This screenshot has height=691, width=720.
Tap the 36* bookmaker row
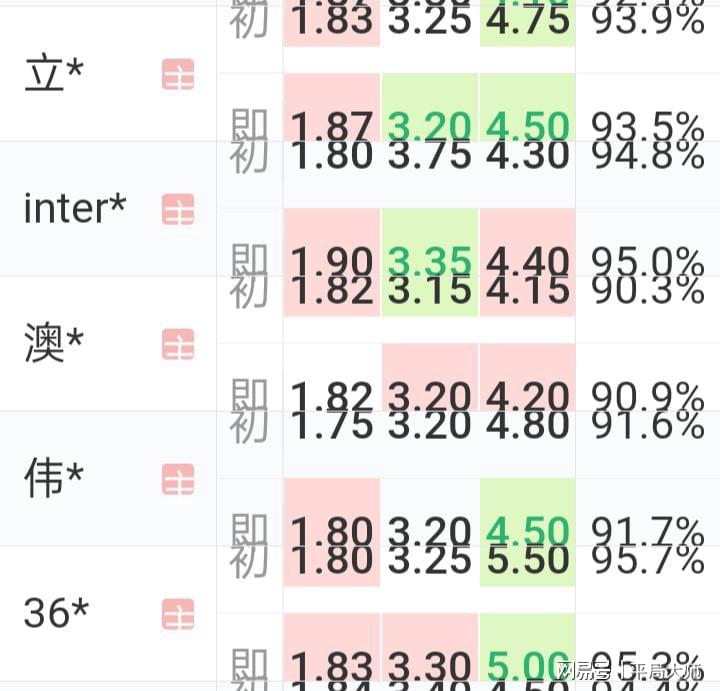click(56, 613)
